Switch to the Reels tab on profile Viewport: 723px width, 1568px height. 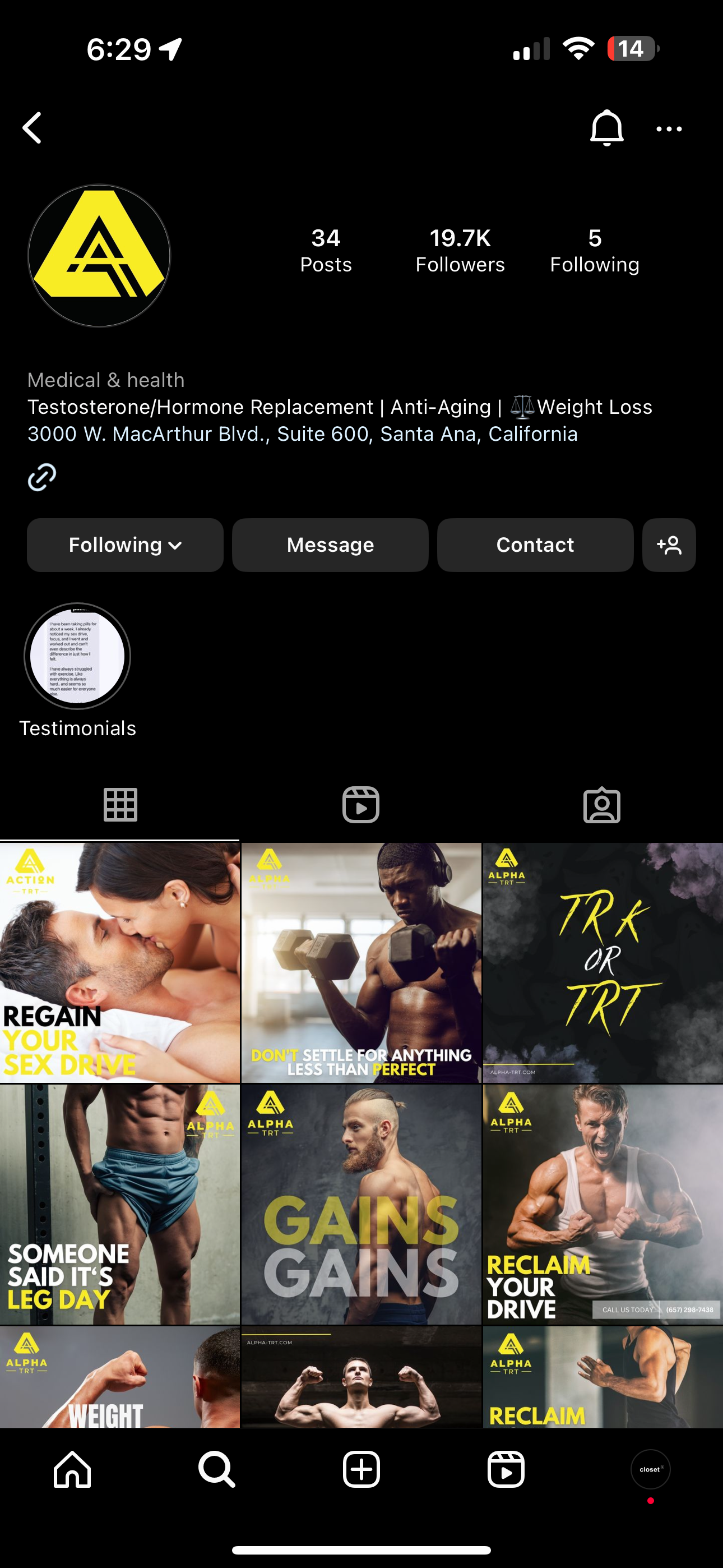click(x=361, y=805)
